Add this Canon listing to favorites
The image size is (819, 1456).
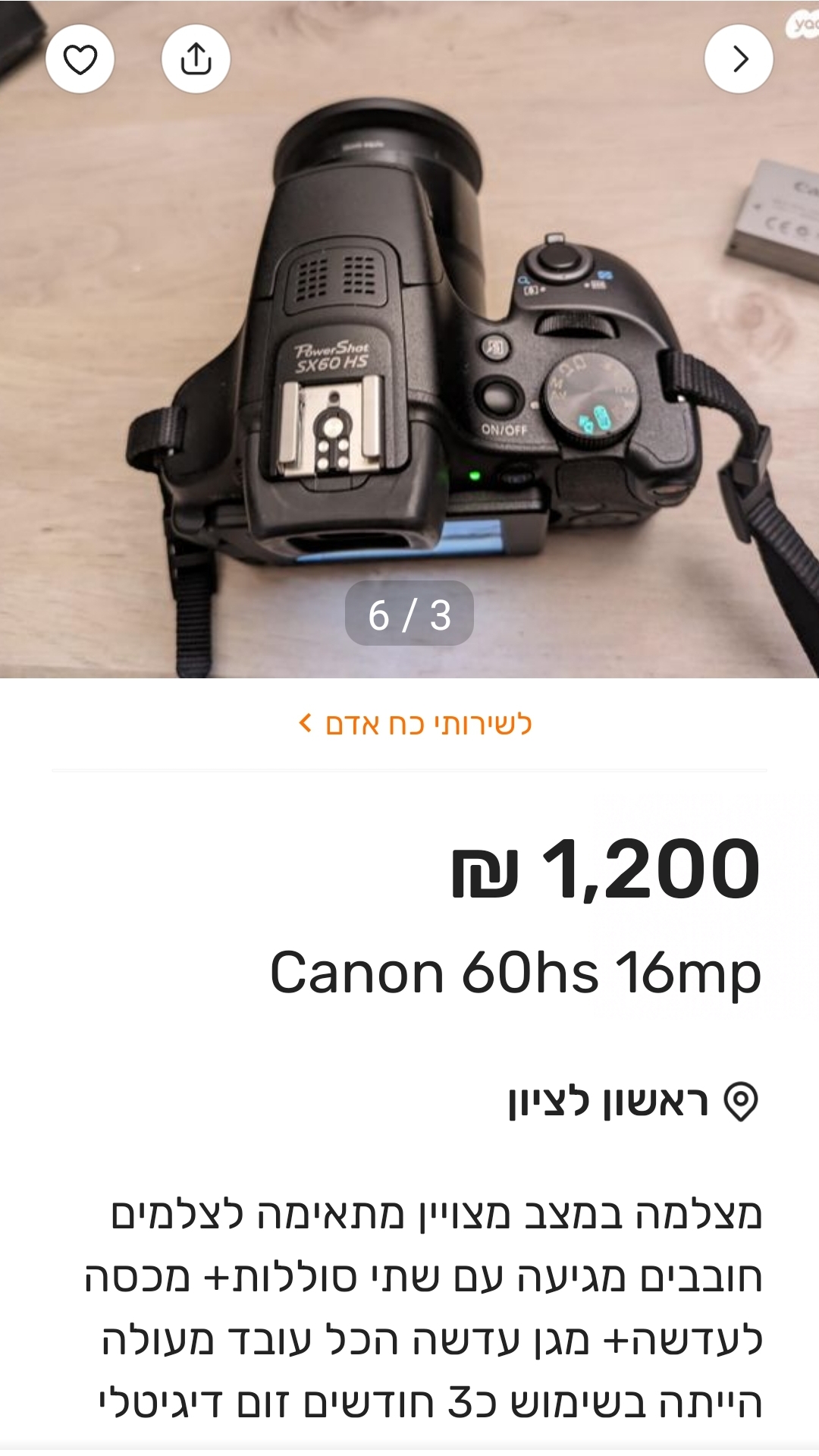click(80, 59)
